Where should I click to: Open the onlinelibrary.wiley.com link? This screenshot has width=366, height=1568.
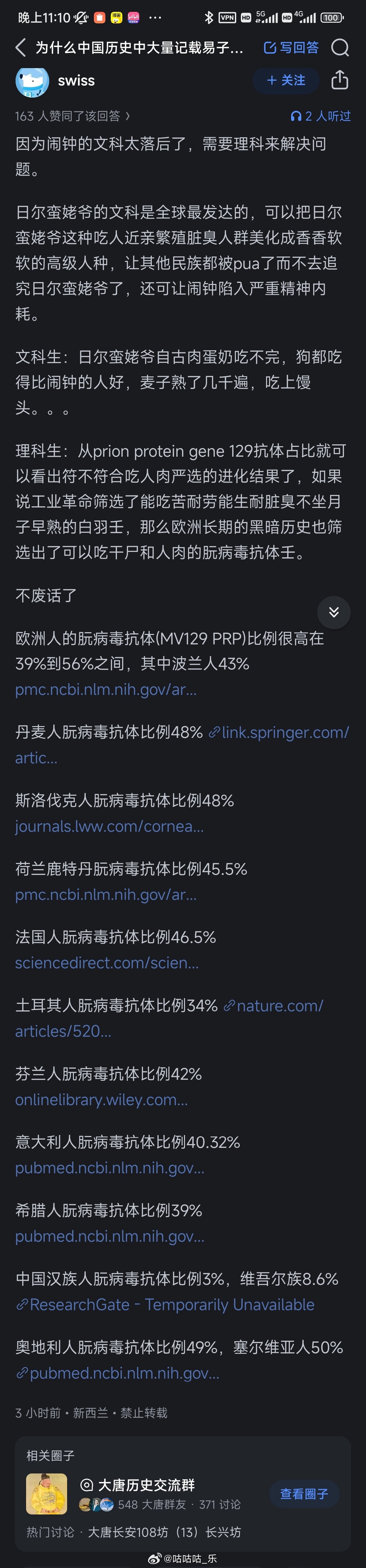pos(102,1099)
